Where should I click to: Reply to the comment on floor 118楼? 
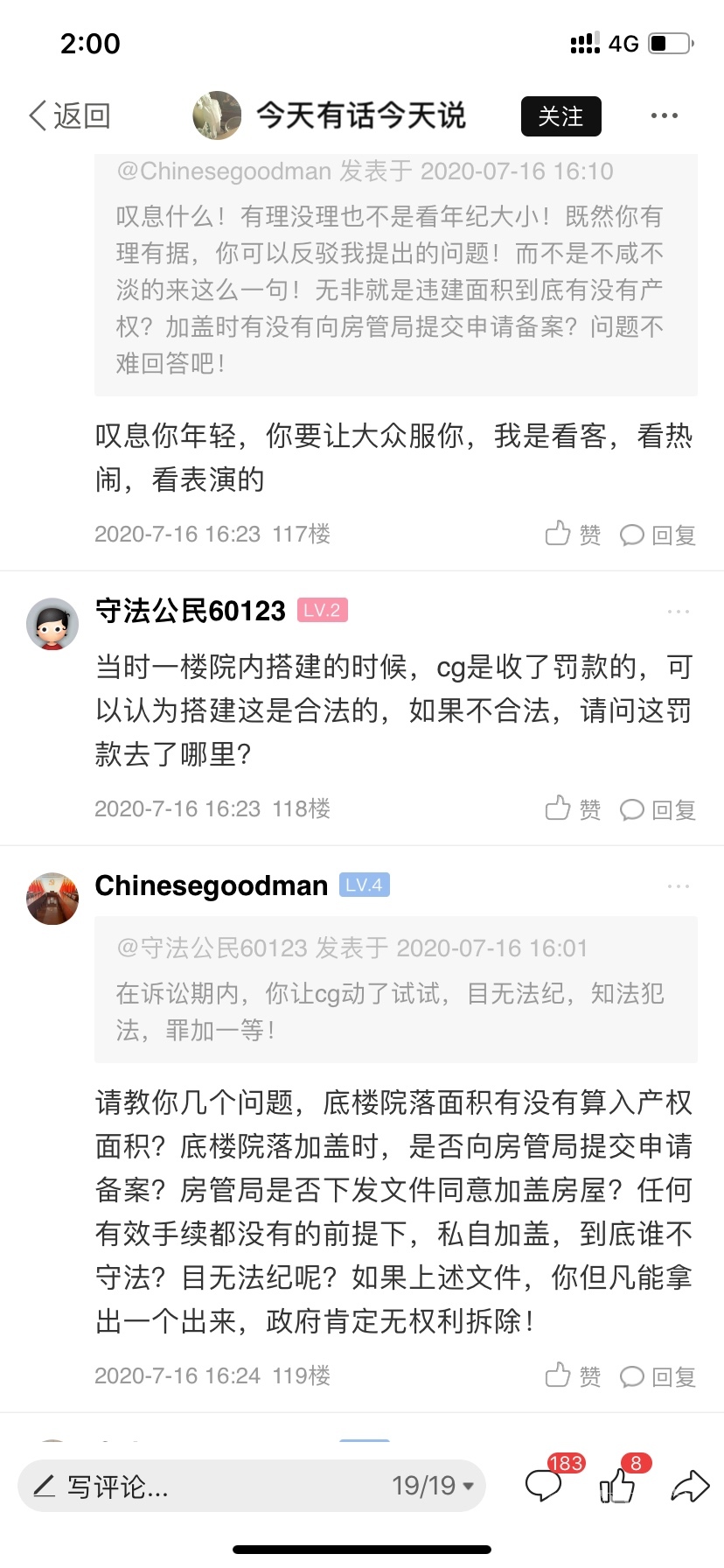pyautogui.click(x=658, y=809)
